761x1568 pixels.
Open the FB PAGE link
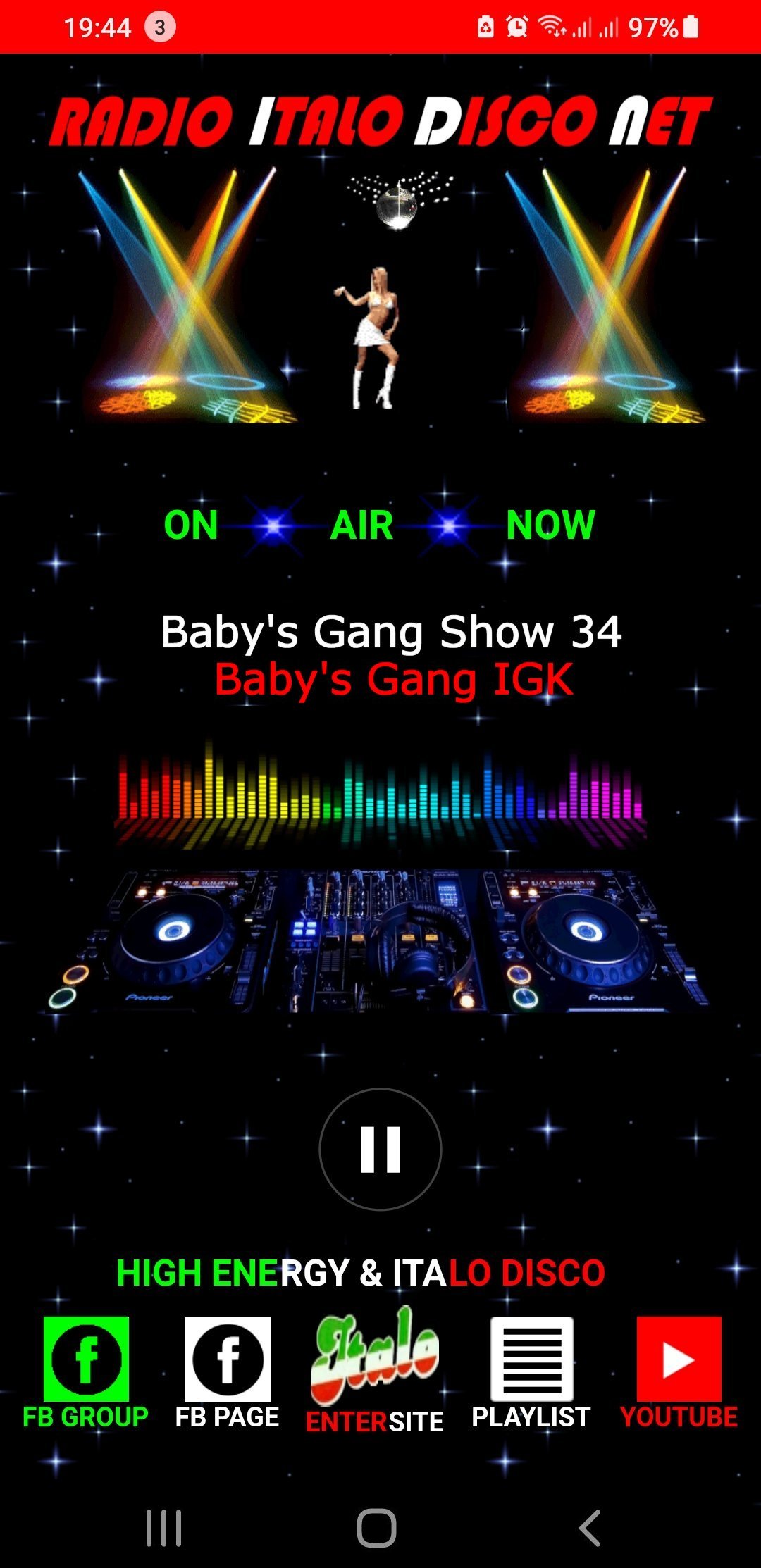tap(228, 1359)
